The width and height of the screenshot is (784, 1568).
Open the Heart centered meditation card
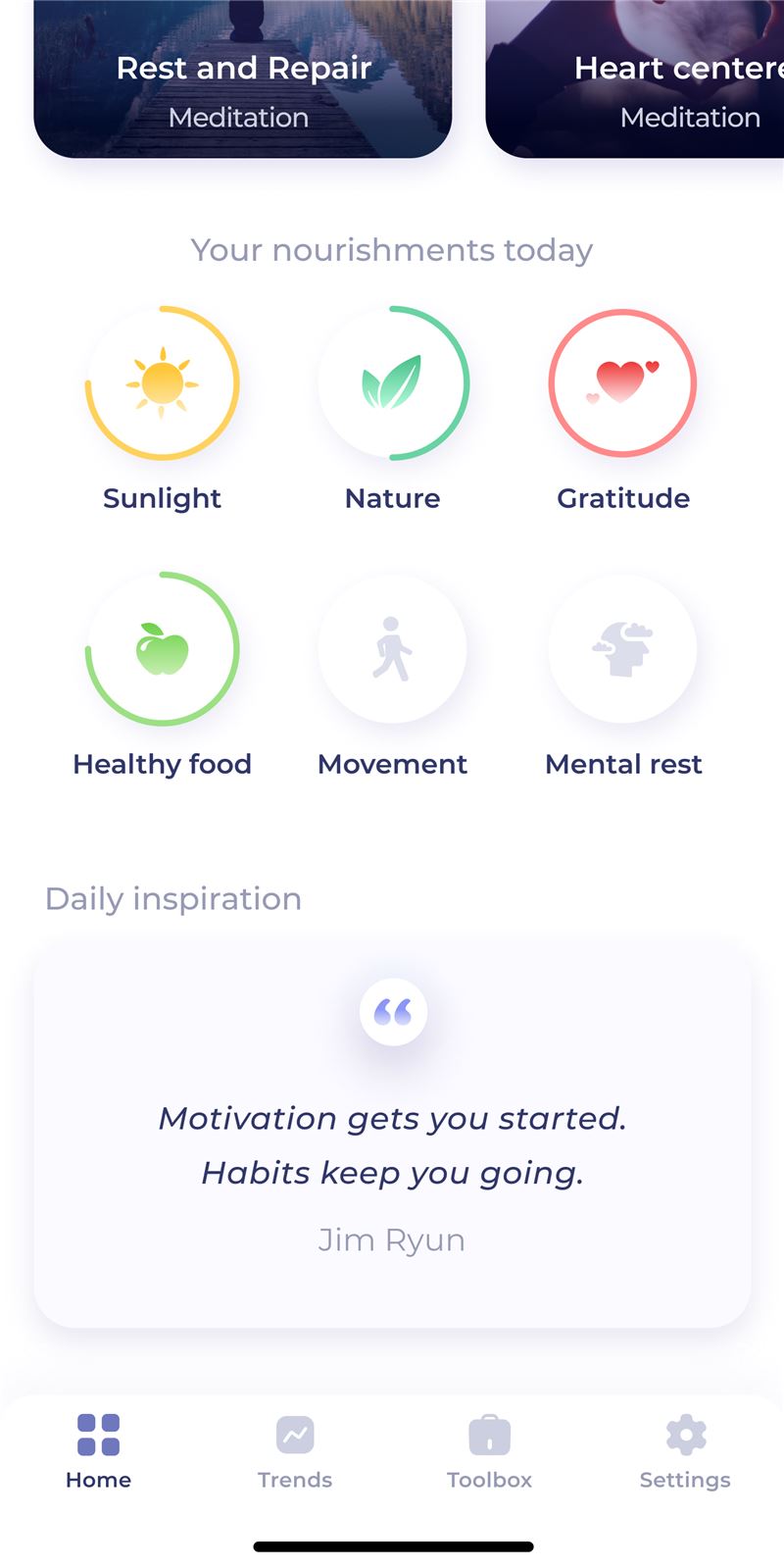(635, 78)
